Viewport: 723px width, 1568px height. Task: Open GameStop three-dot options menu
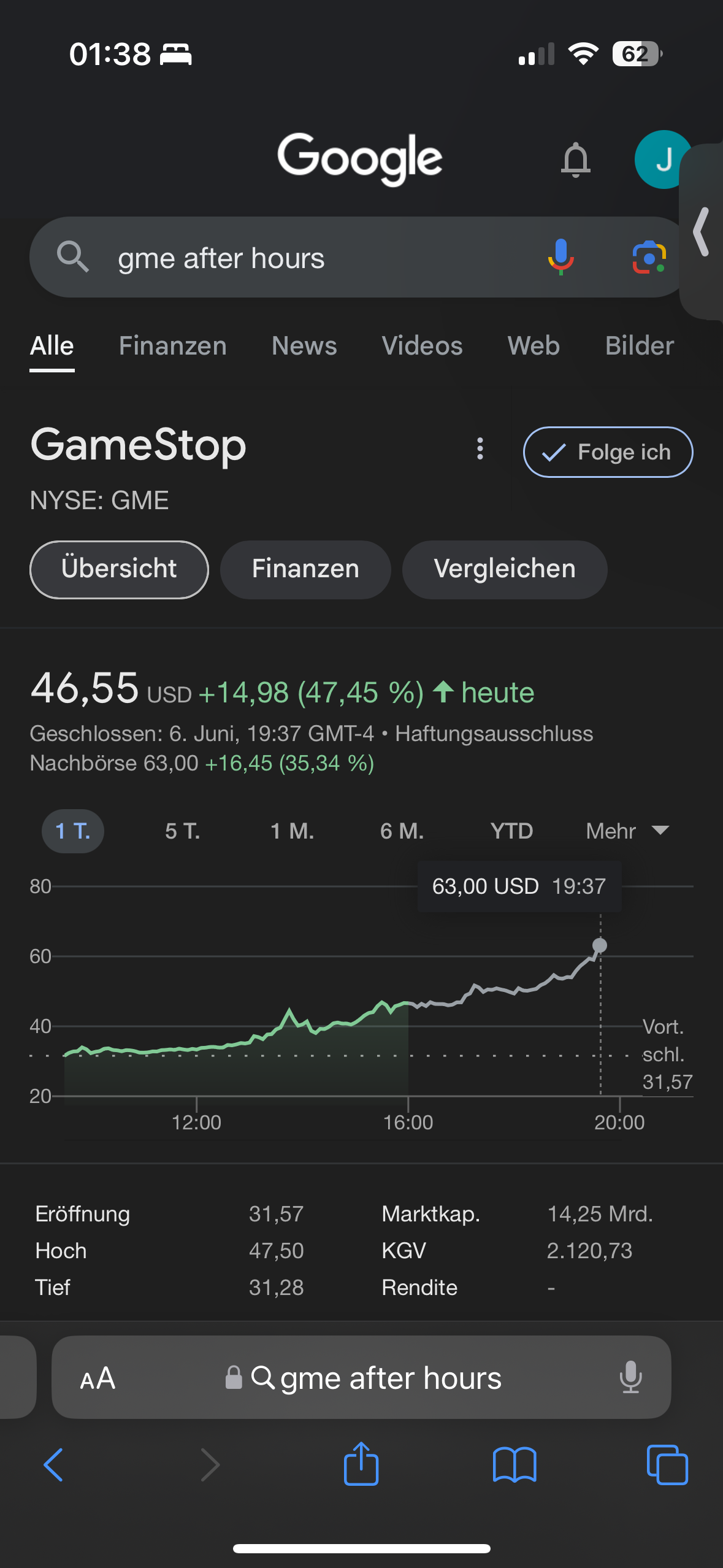point(480,449)
